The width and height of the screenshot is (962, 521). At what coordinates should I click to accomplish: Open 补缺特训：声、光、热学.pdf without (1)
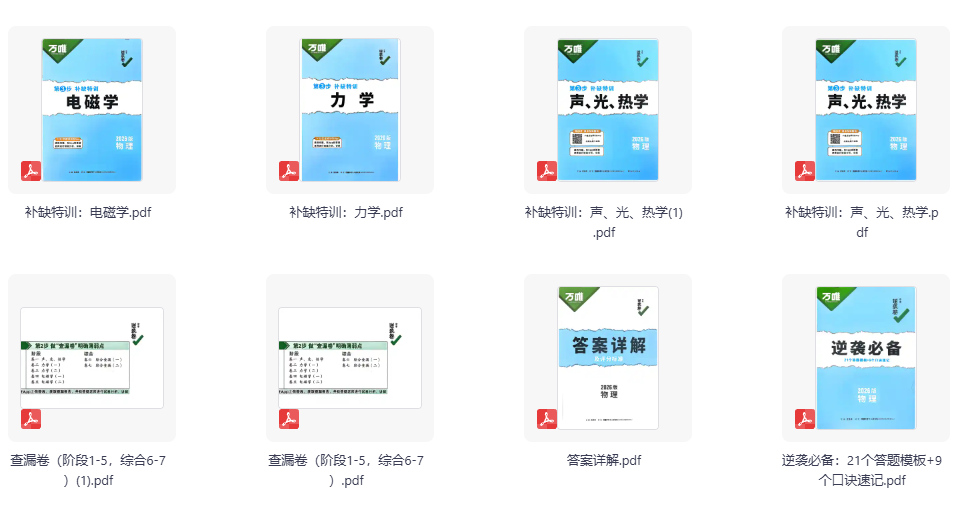point(866,110)
